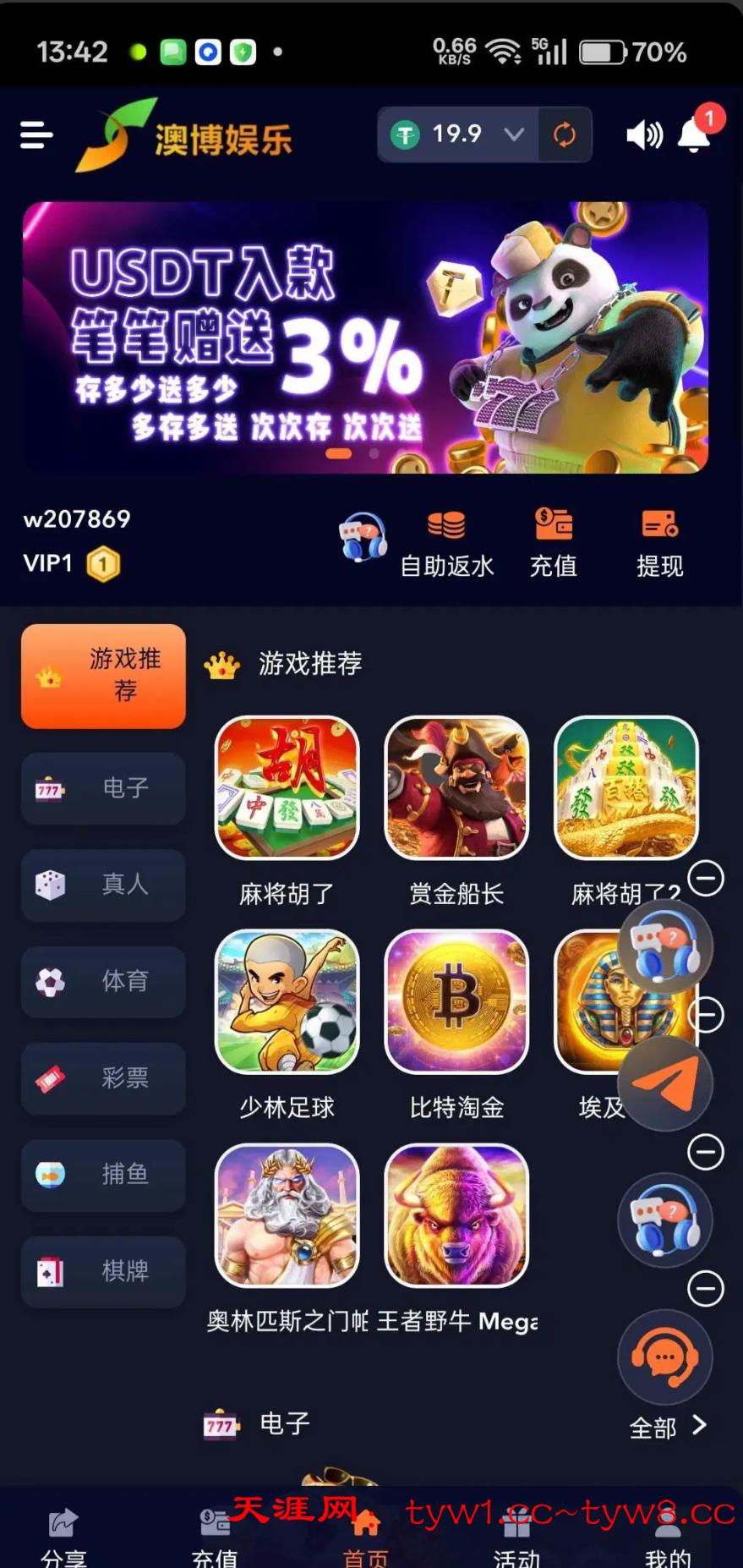The image size is (743, 1568).
Task: Select the 彩票 lottery category
Action: coord(103,1077)
